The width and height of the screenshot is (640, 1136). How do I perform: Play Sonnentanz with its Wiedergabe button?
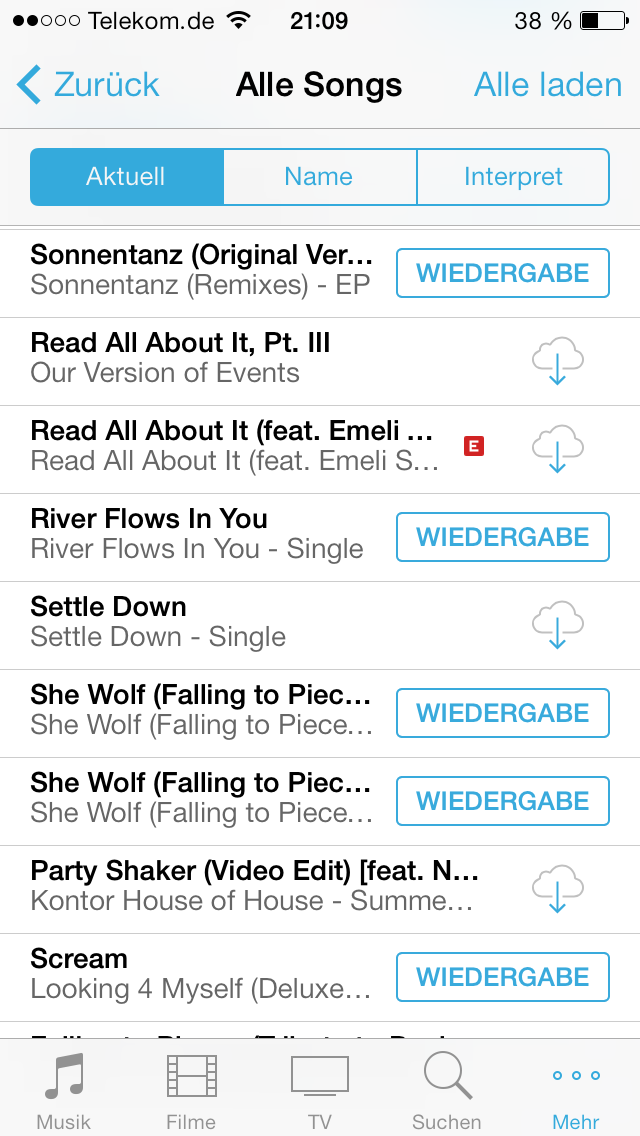pyautogui.click(x=502, y=273)
